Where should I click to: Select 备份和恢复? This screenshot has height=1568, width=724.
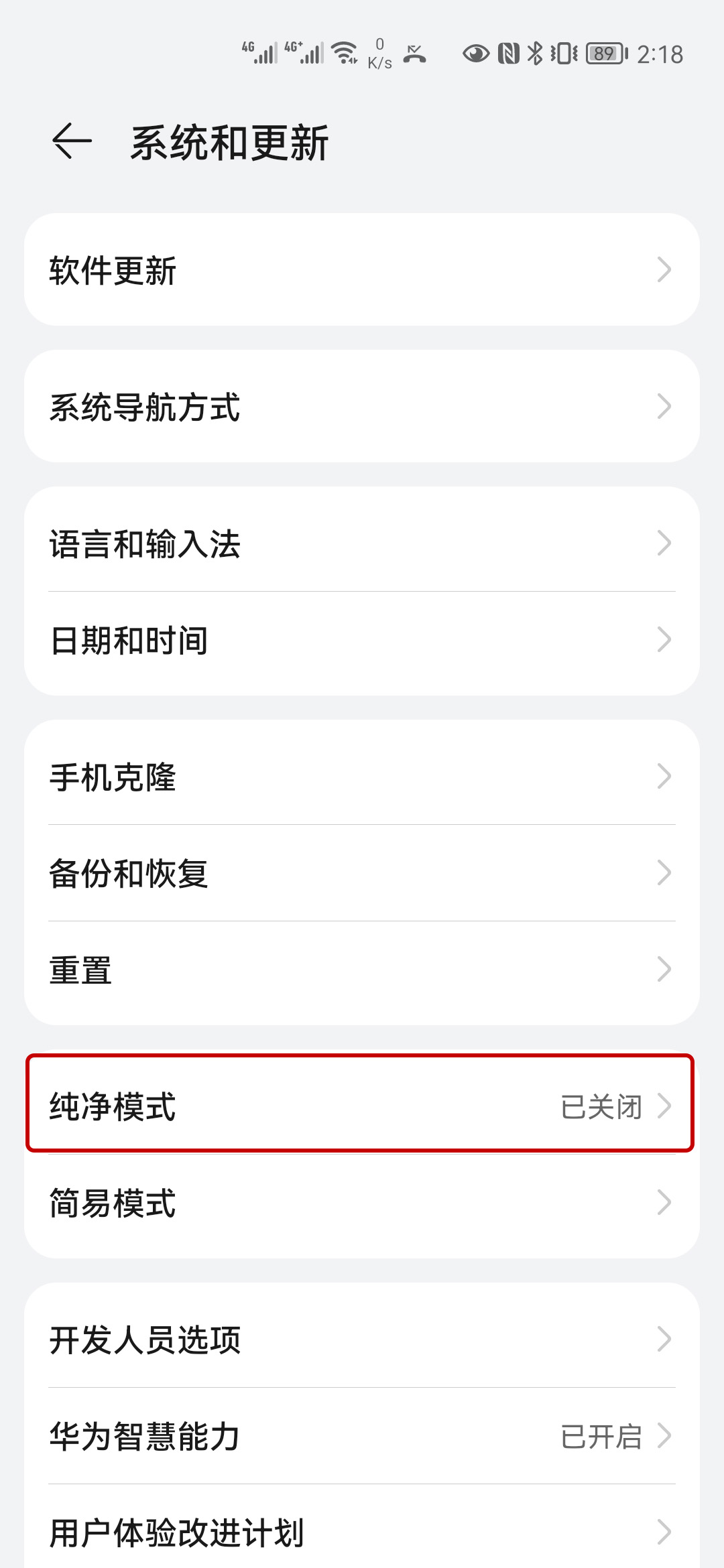click(x=362, y=872)
